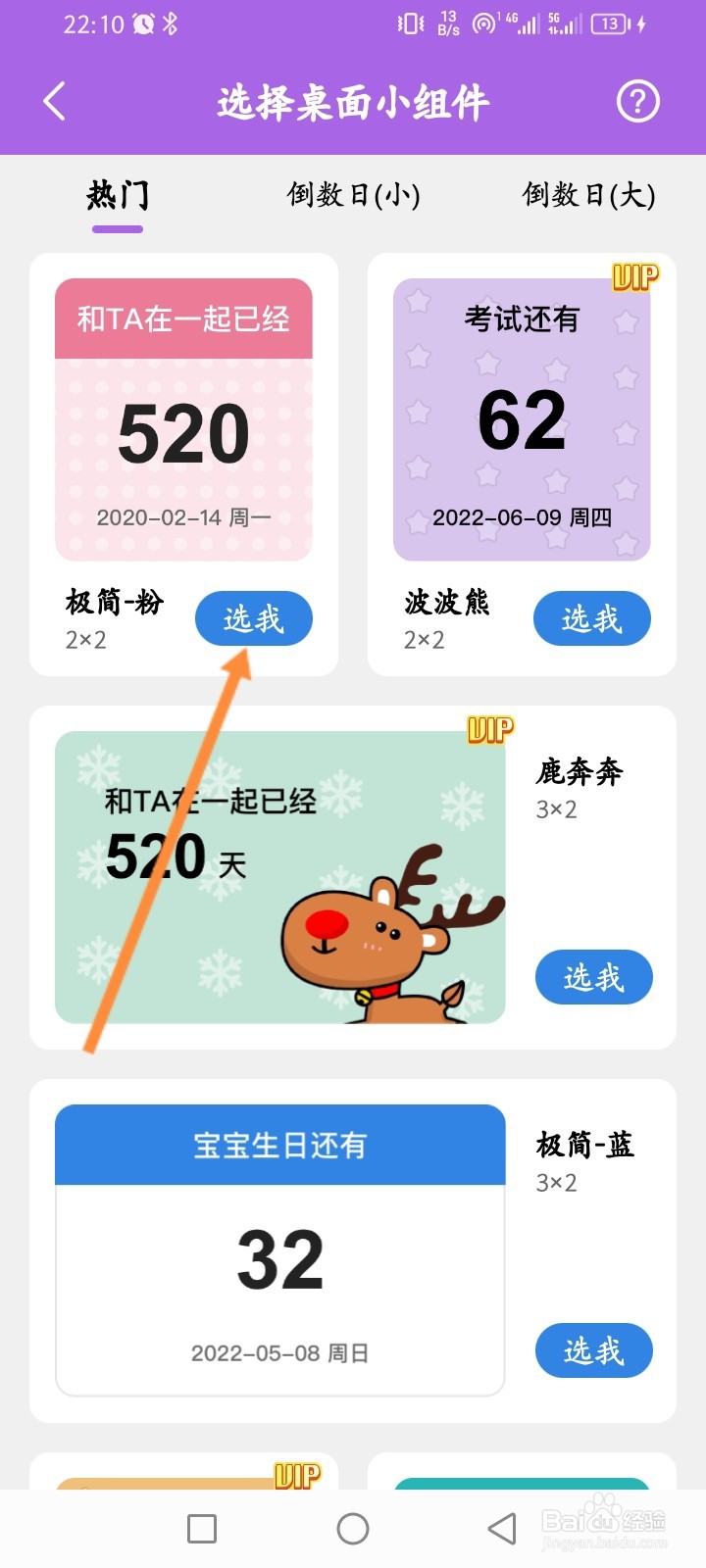Click 选我 on the 波波熊 widget
The image size is (706, 1568).
tap(592, 618)
